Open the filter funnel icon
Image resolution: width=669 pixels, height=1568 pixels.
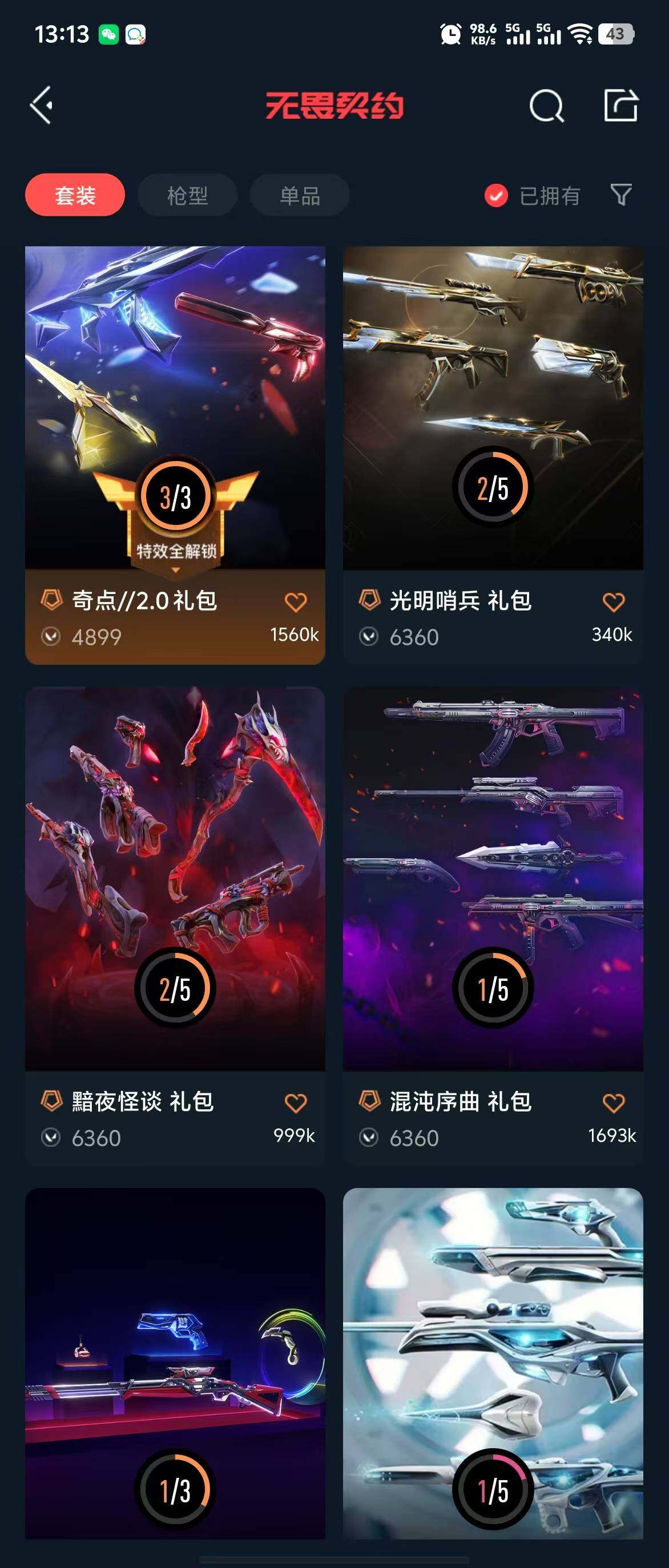620,195
